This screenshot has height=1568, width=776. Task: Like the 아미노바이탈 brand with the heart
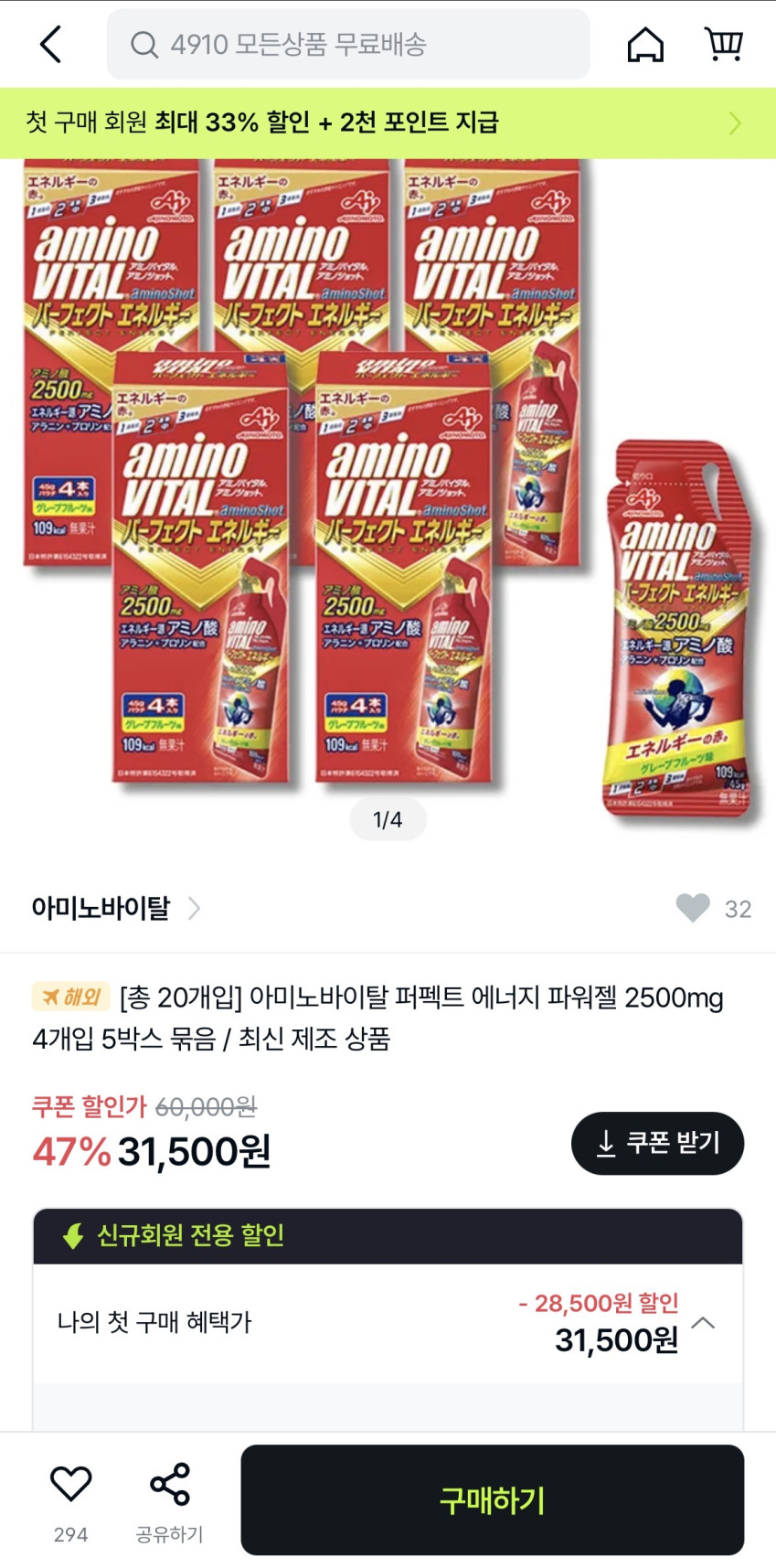click(693, 908)
